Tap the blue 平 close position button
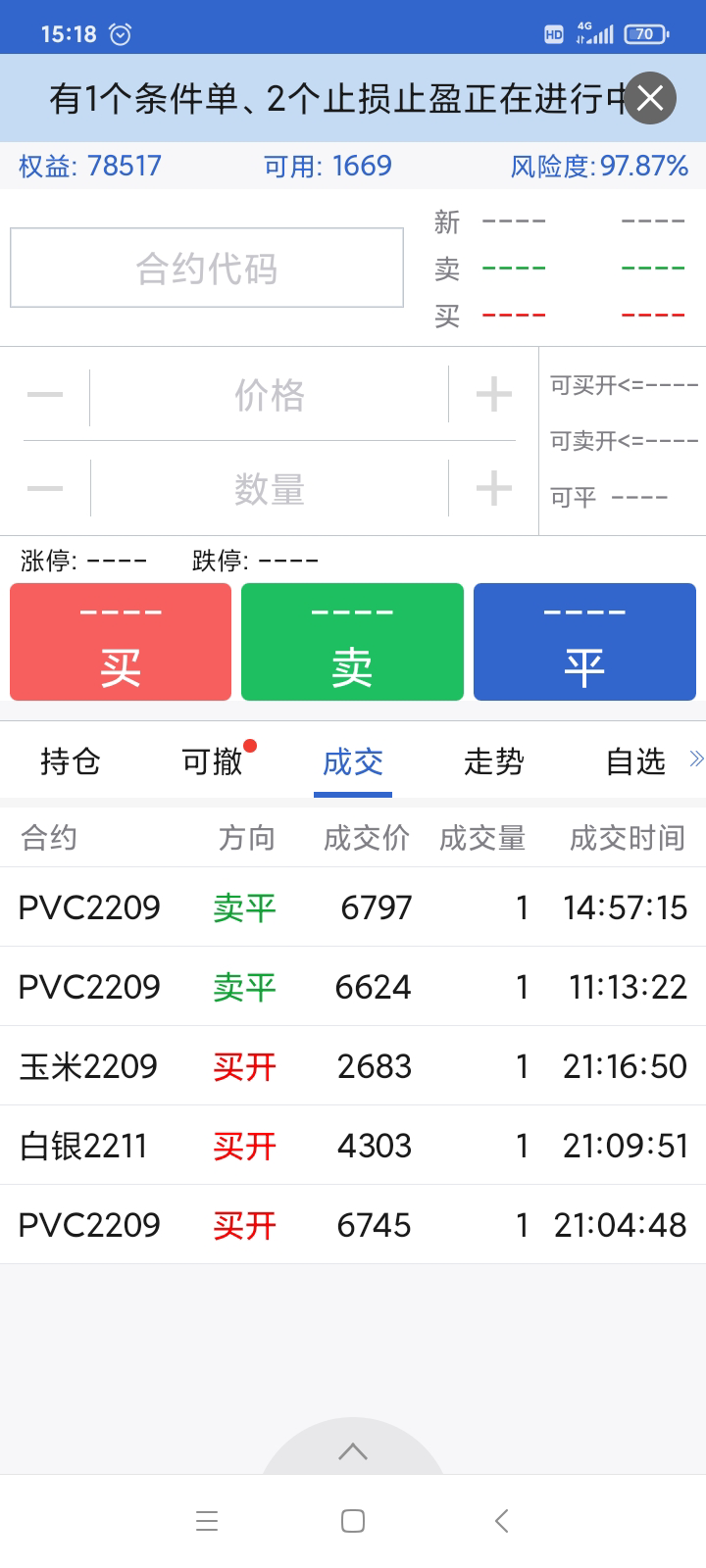This screenshot has width=706, height=1568. coord(584,642)
